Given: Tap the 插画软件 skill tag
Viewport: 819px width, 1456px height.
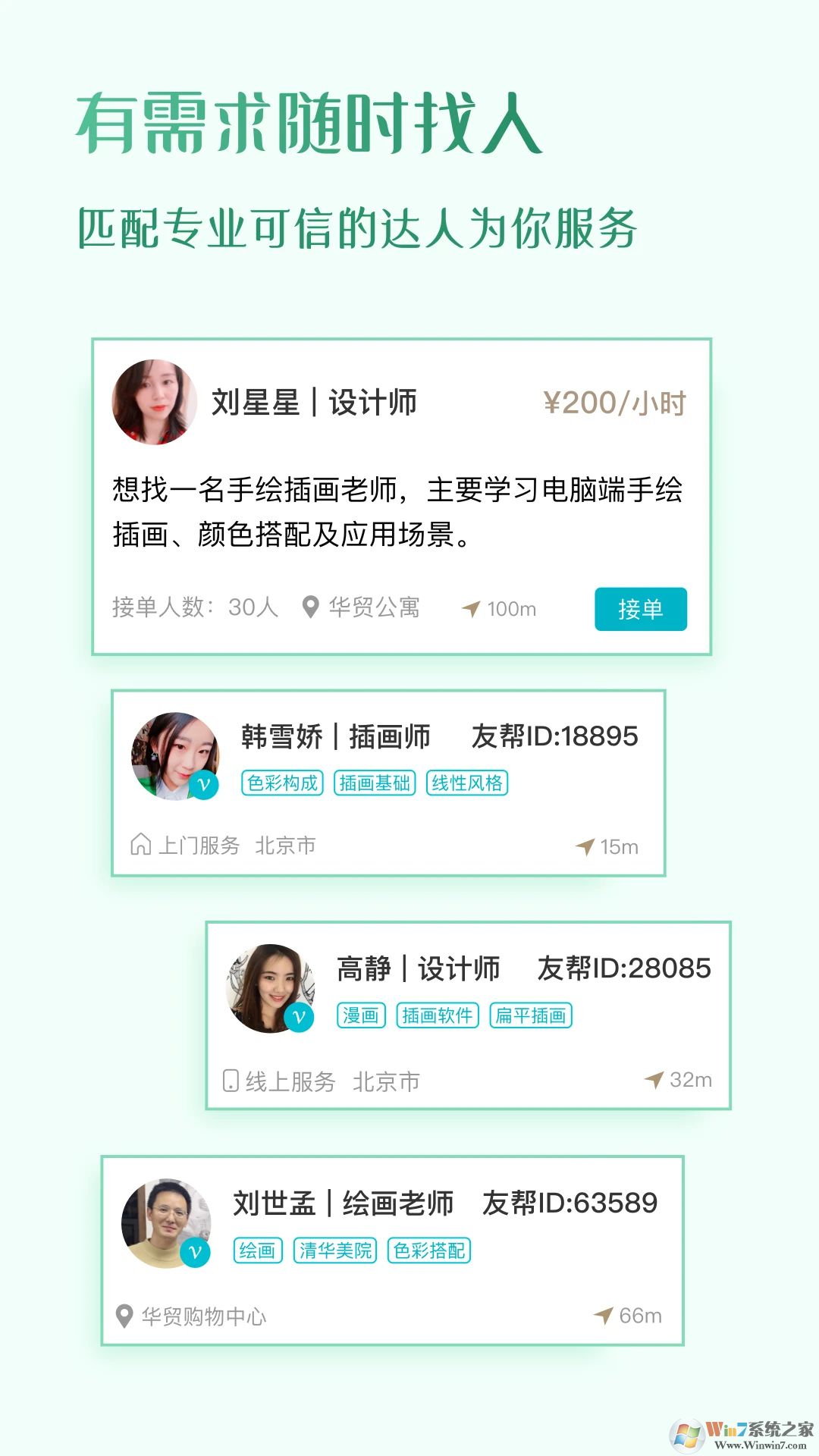Looking at the screenshot, I should (x=438, y=1015).
